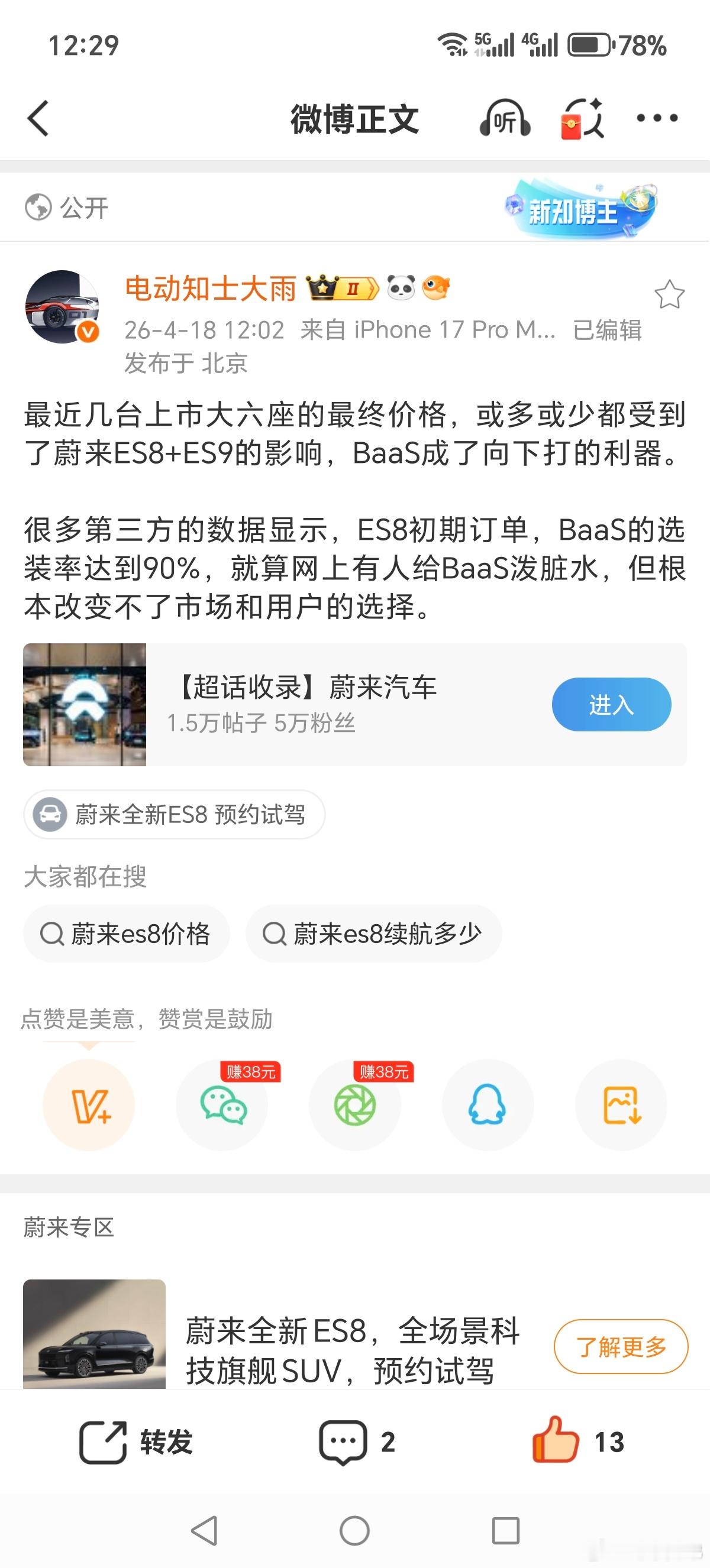Save post as image using download icon
This screenshot has width=710, height=1568.
tap(621, 1106)
